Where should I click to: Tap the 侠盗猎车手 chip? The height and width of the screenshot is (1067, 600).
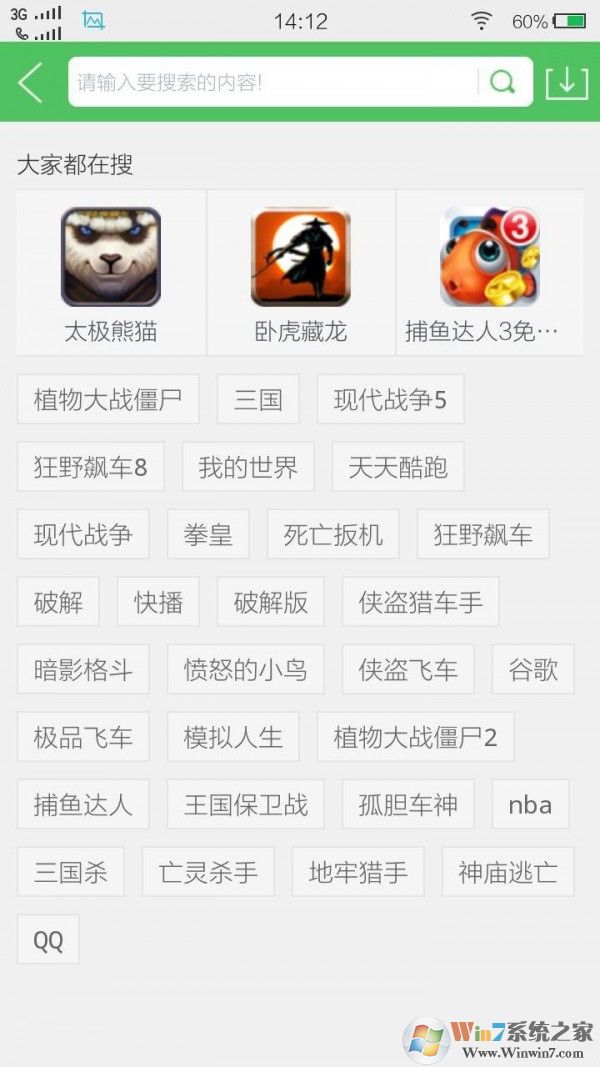tap(421, 602)
